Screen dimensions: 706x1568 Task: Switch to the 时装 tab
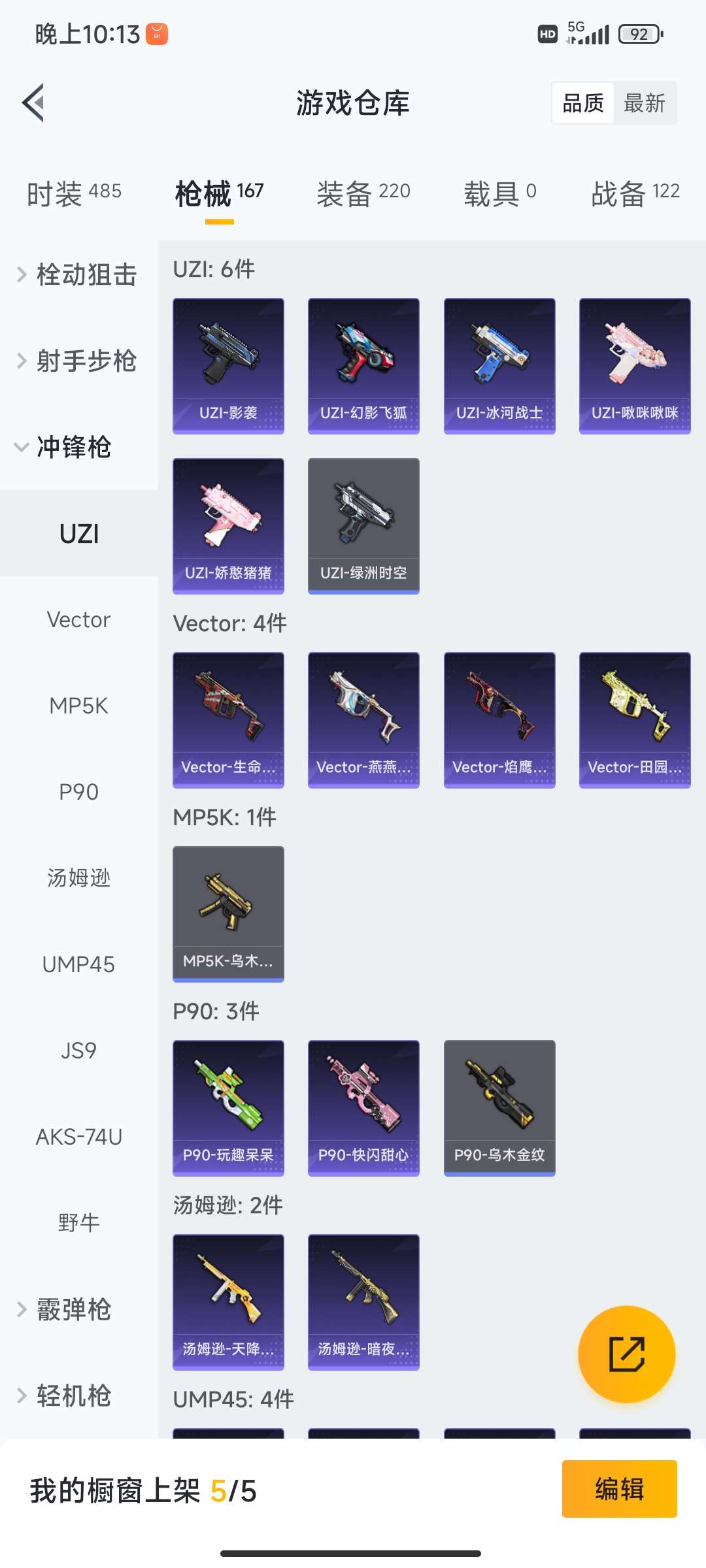[74, 193]
